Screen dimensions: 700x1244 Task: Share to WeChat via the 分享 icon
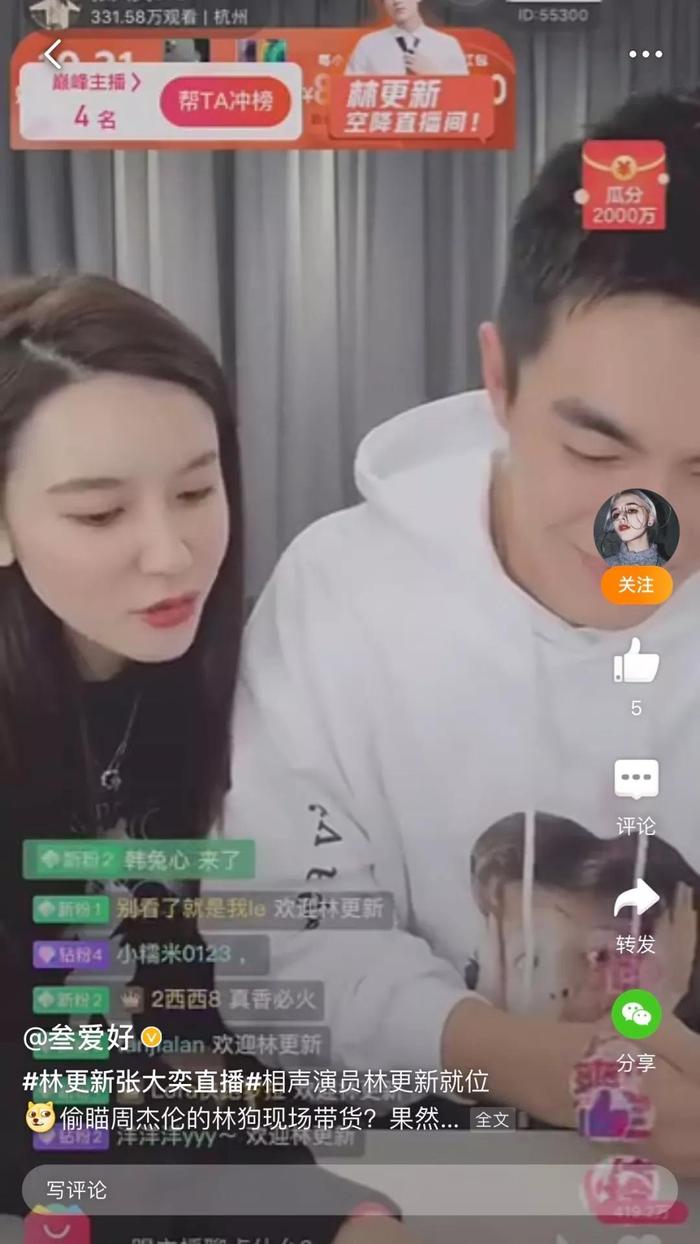(x=636, y=1015)
